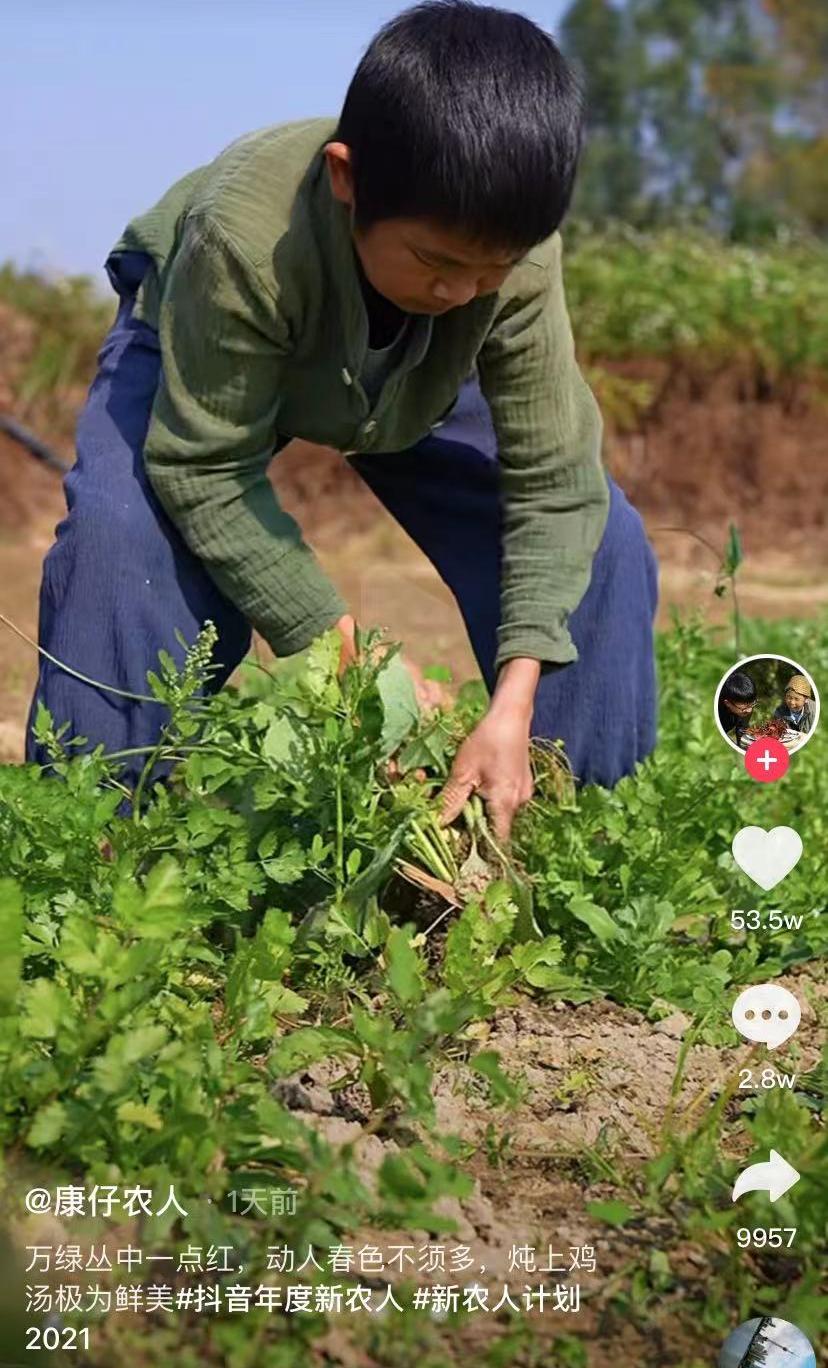Share this video via the arrow icon
Image resolution: width=828 pixels, height=1368 pixels.
pyautogui.click(x=767, y=1177)
